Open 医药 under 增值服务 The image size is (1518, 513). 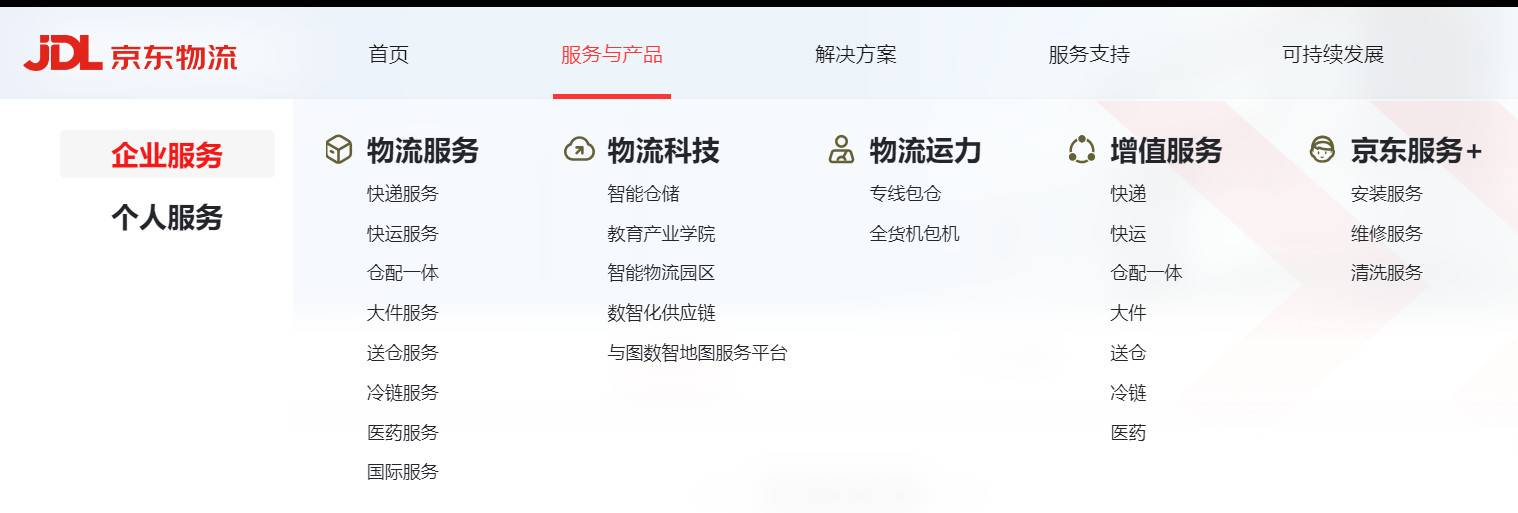(1128, 433)
